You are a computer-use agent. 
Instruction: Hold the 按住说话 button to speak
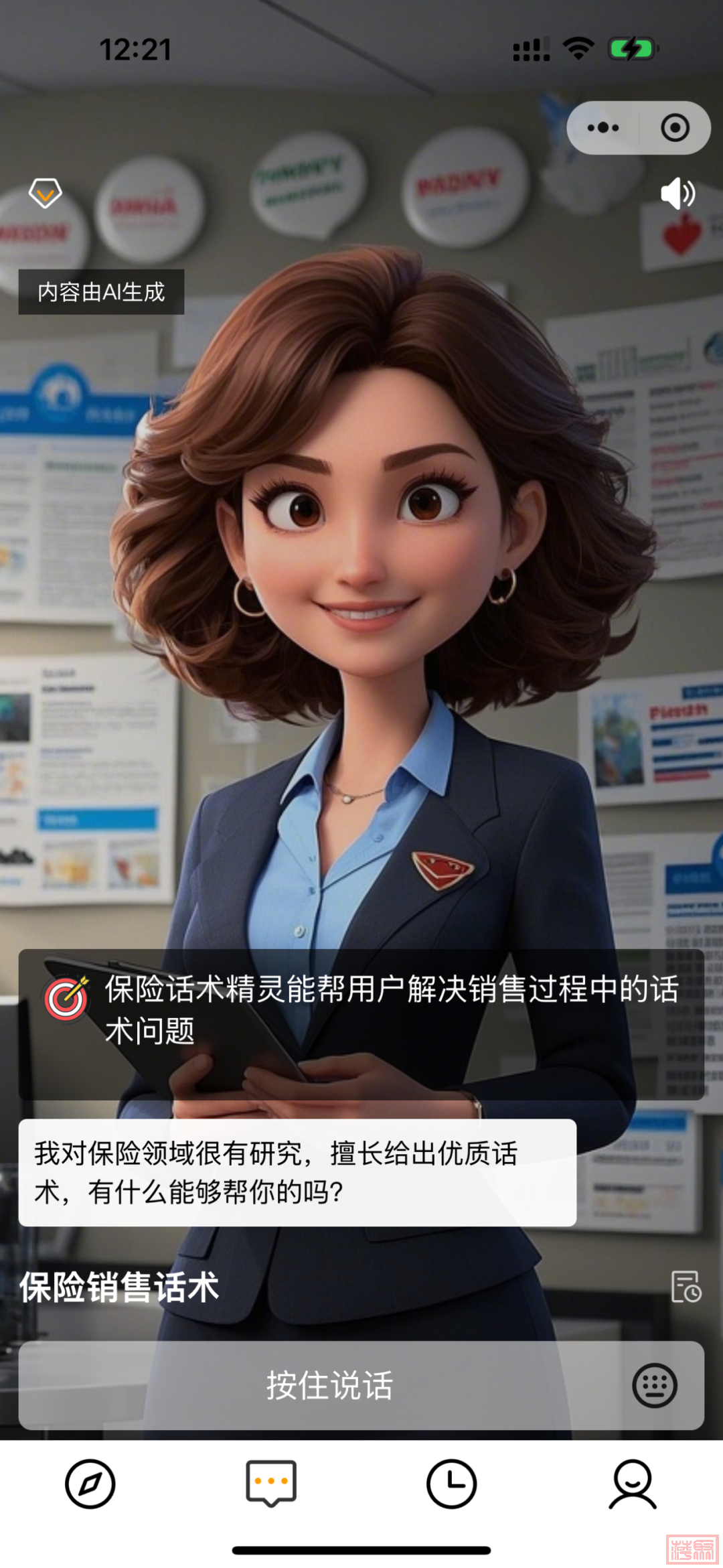pos(329,1385)
